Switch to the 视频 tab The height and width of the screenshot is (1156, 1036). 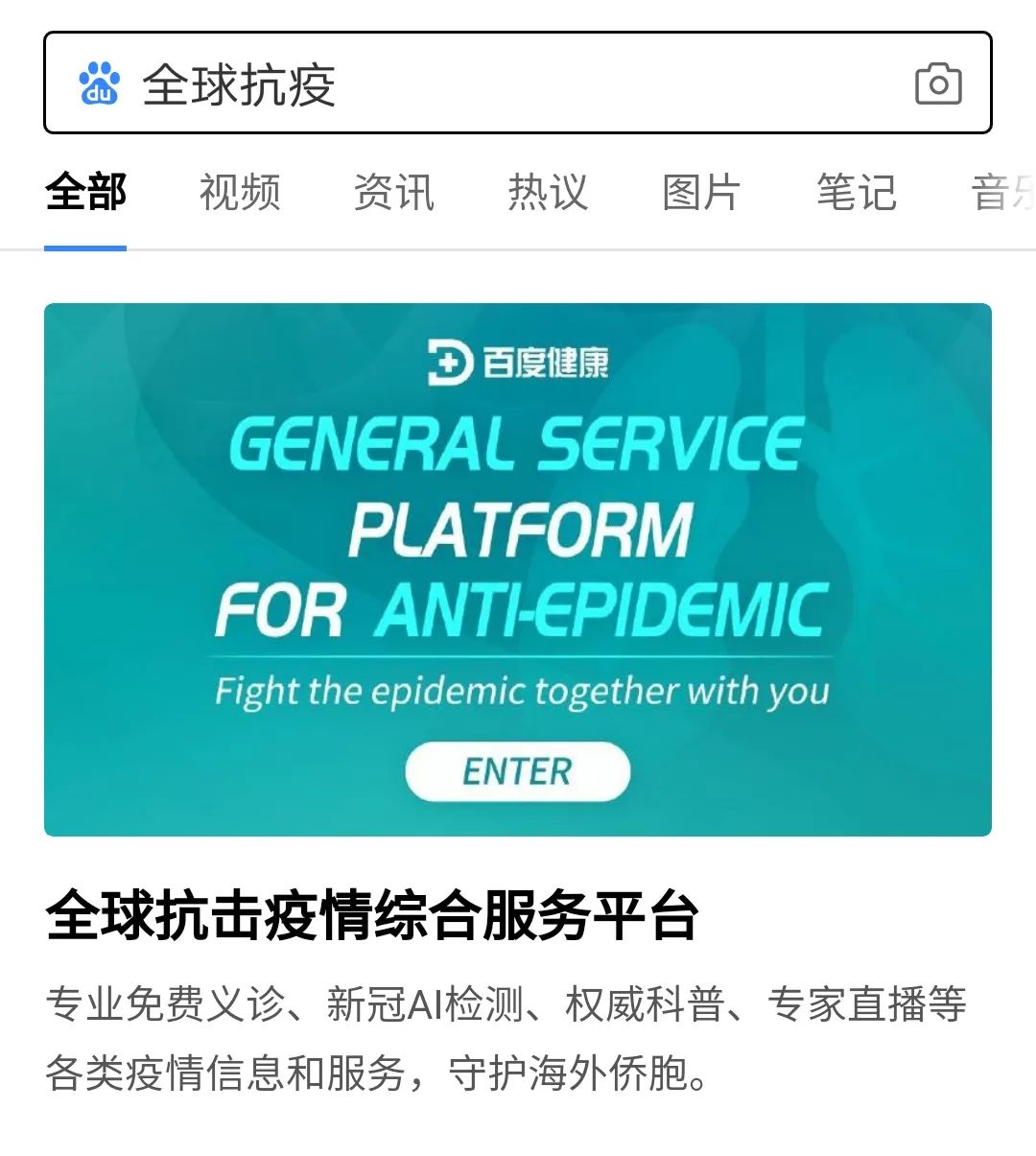(x=239, y=192)
